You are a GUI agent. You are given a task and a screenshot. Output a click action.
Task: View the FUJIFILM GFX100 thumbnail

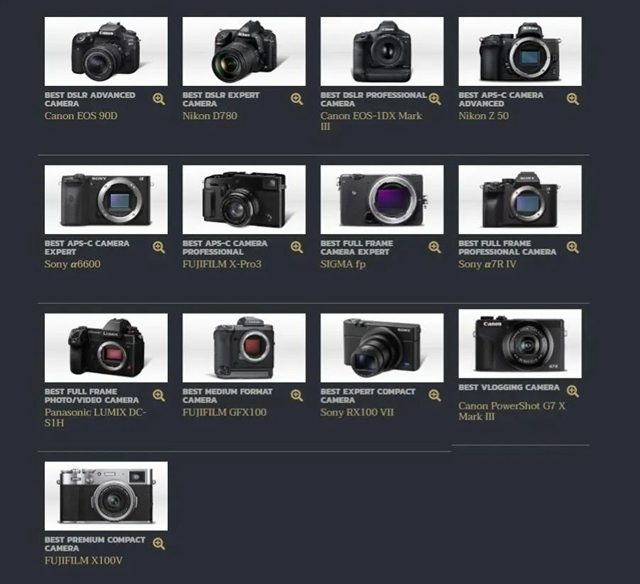pos(244,347)
